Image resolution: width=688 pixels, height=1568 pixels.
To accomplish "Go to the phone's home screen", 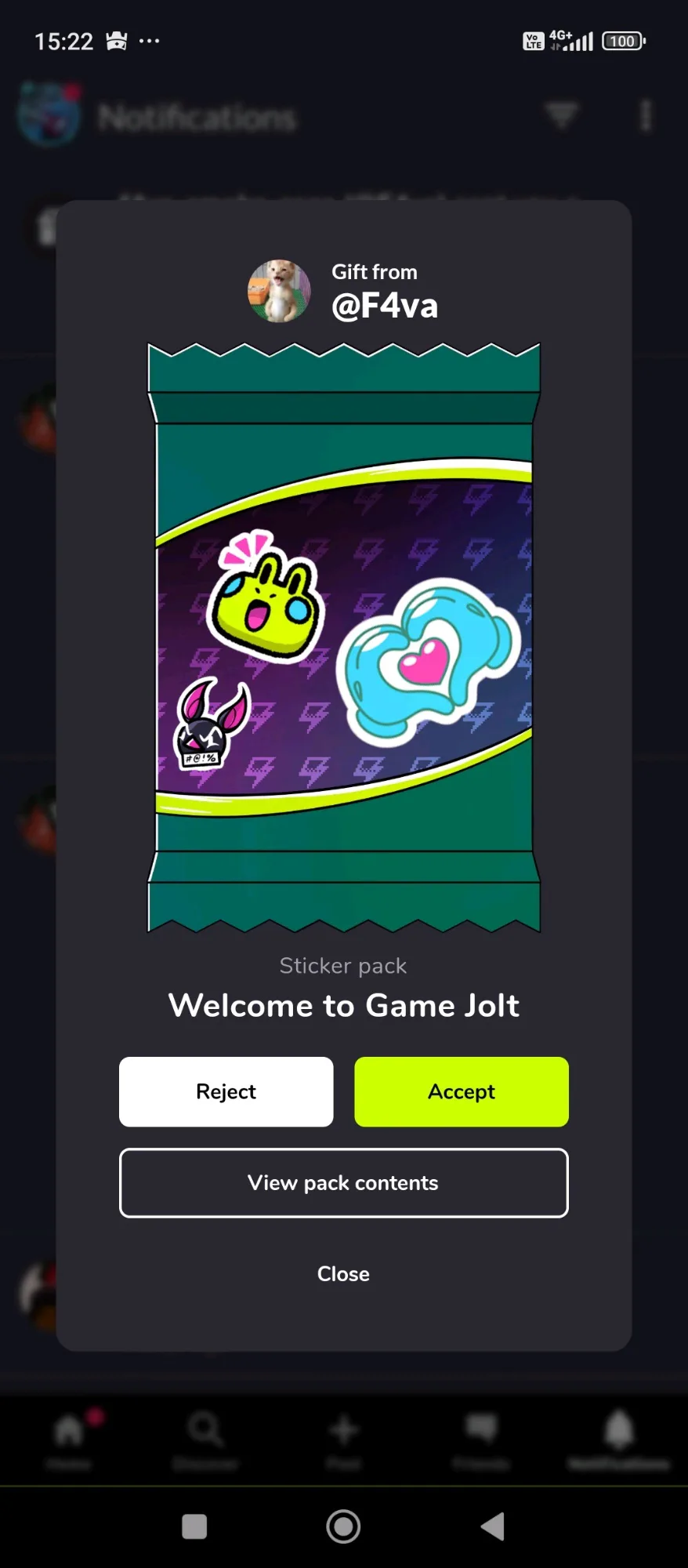I will pos(343,1526).
